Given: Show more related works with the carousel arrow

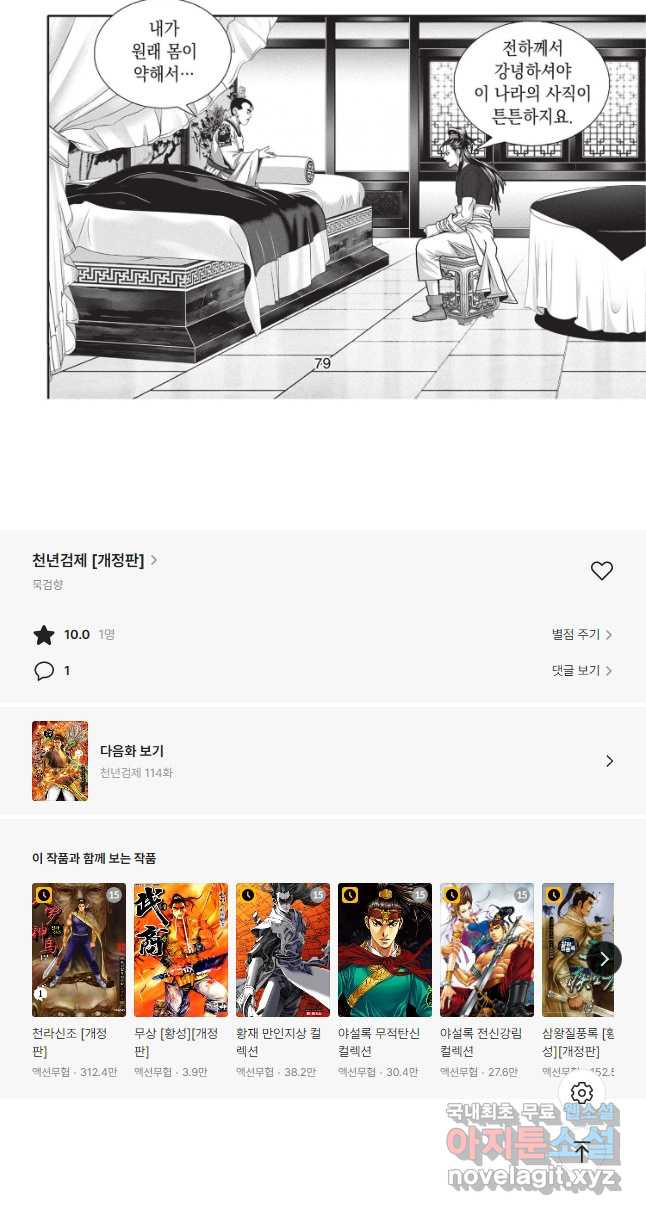Looking at the screenshot, I should [603, 958].
